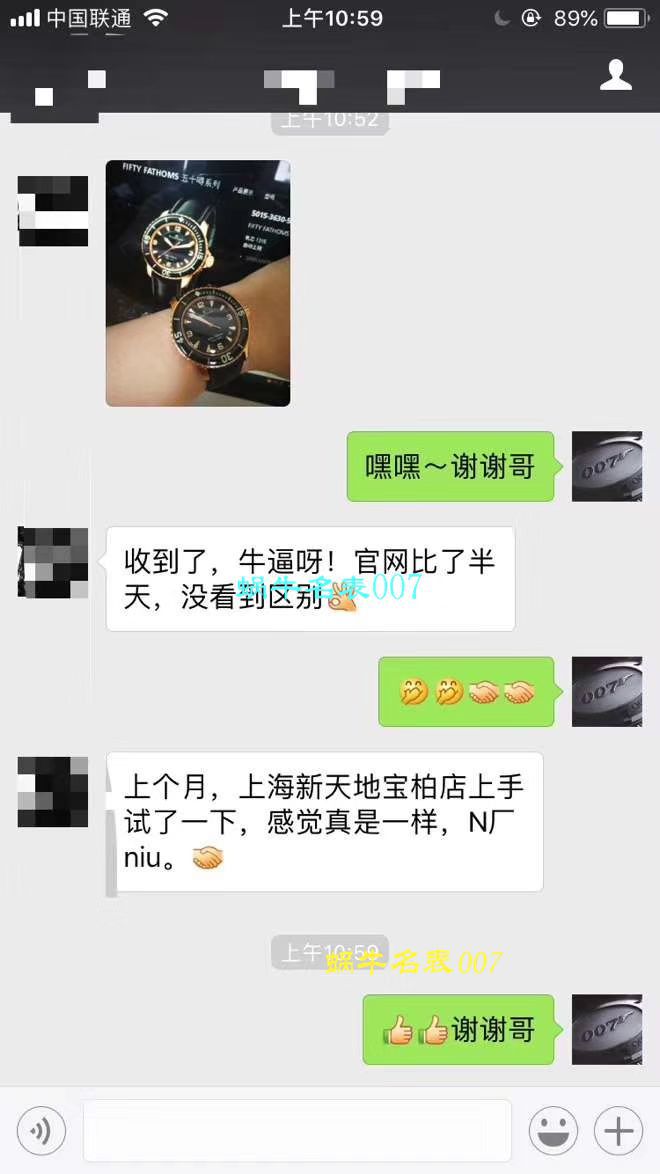Open the watch photo message

198,283
